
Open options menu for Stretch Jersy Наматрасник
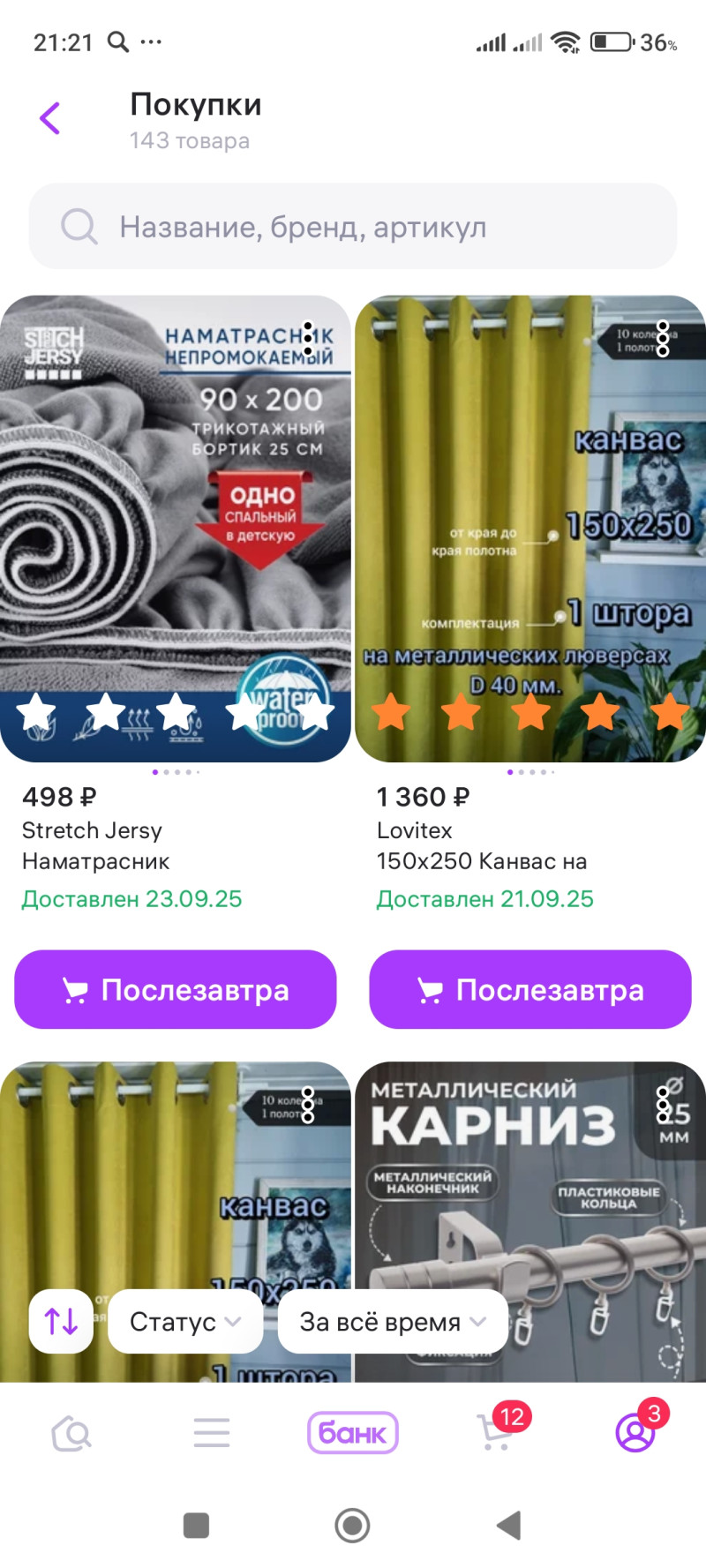308,340
